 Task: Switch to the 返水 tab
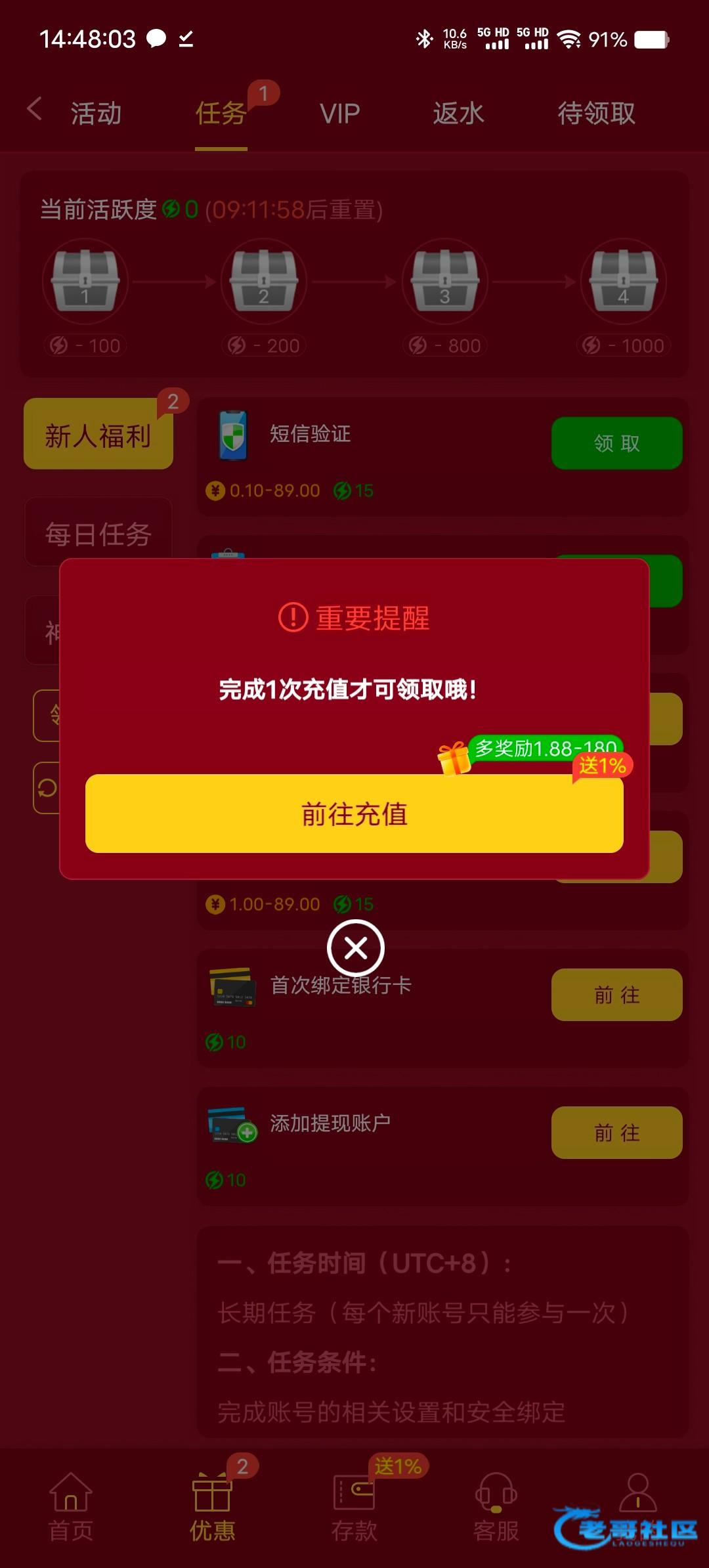click(x=458, y=113)
